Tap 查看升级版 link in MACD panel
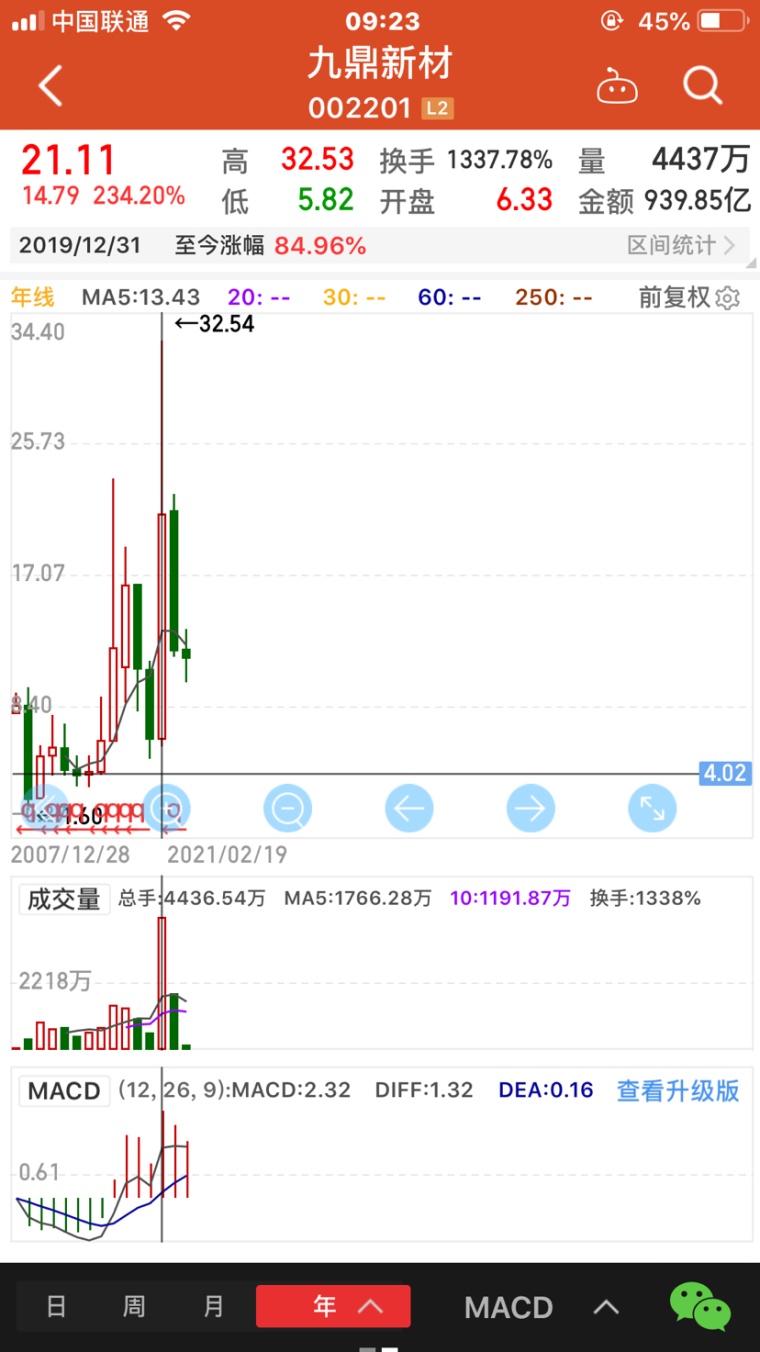This screenshot has width=760, height=1352. click(678, 1090)
